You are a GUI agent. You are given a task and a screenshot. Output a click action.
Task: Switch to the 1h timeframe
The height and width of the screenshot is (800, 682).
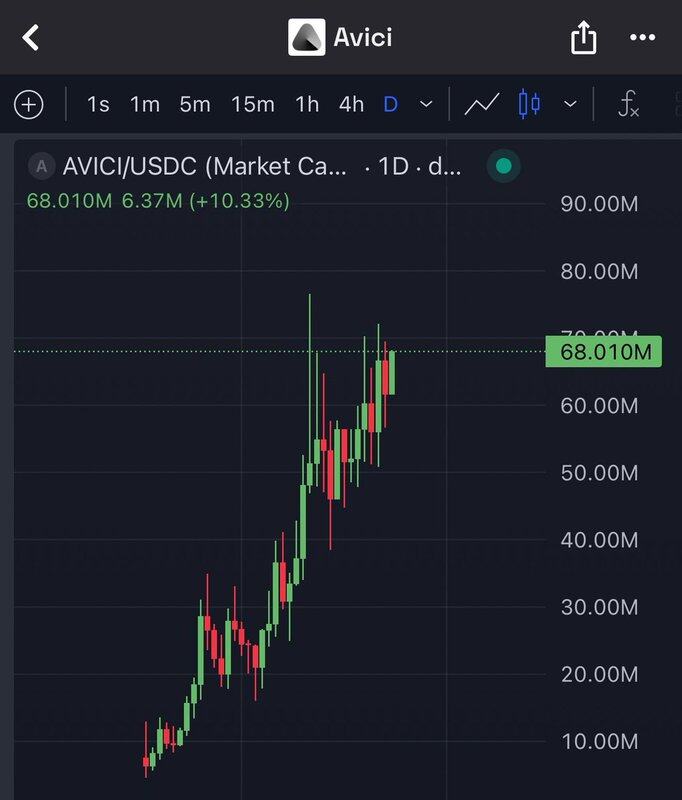307,104
